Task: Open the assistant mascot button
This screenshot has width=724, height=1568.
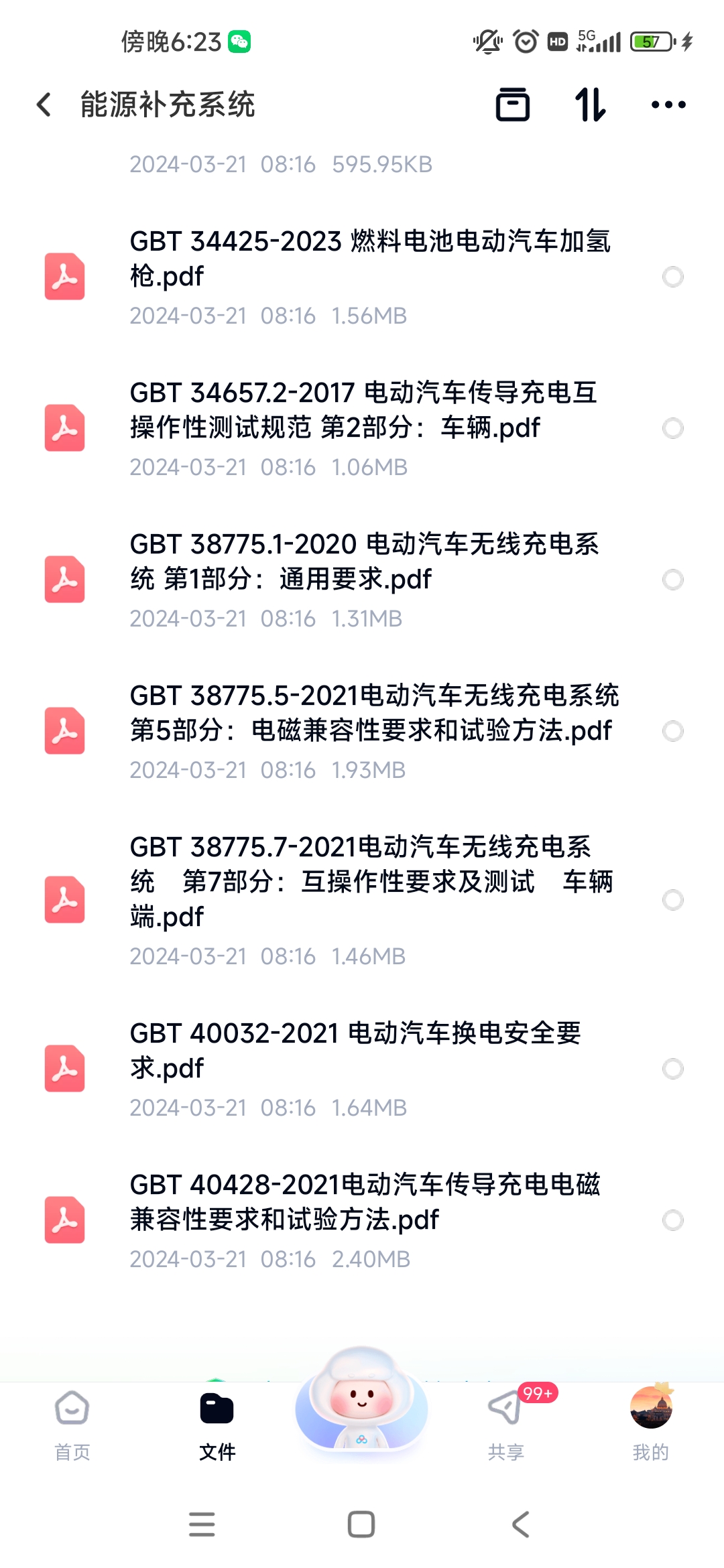Action: (x=362, y=1397)
